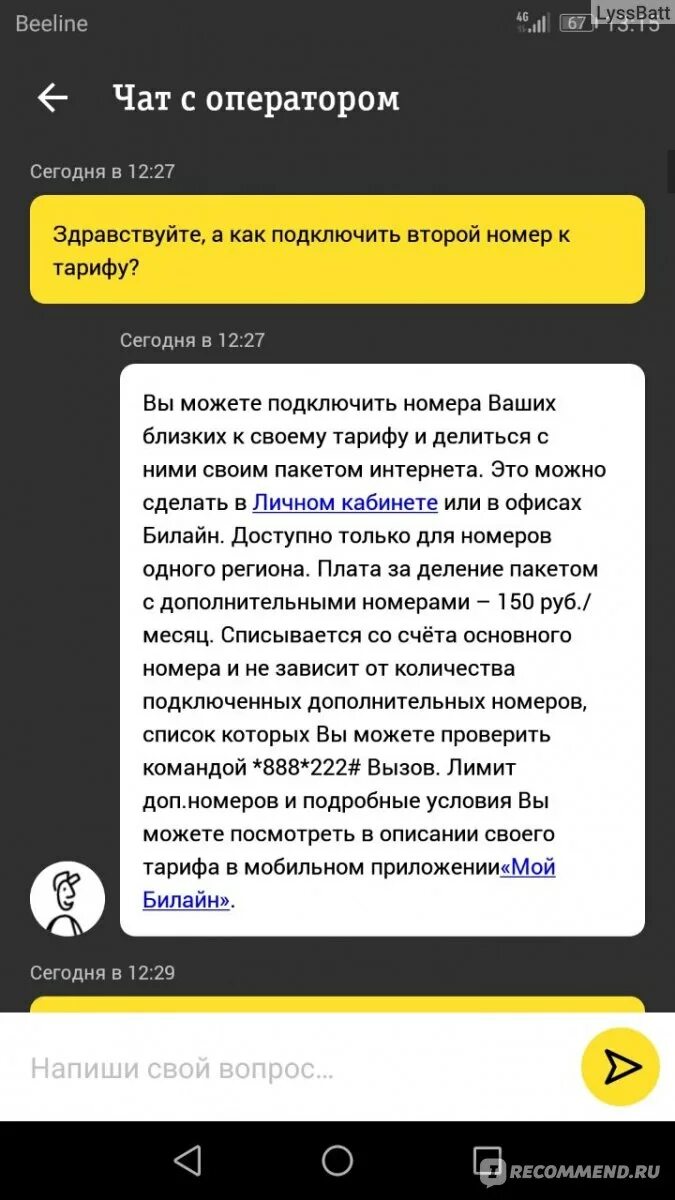Viewport: 675px width, 1200px height.
Task: Tap the system back button
Action: 187,1160
